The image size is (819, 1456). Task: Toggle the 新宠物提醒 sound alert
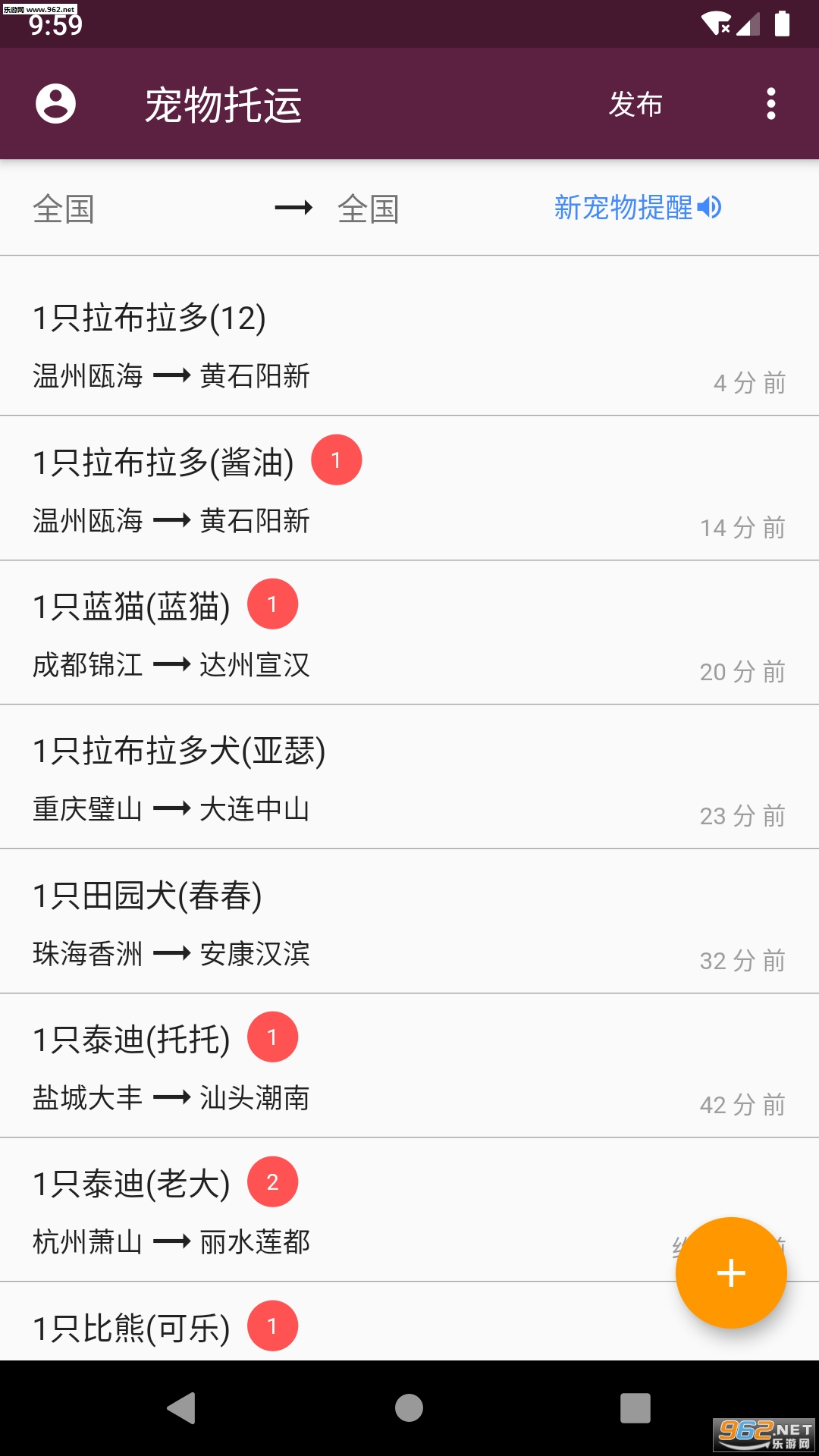tap(637, 207)
